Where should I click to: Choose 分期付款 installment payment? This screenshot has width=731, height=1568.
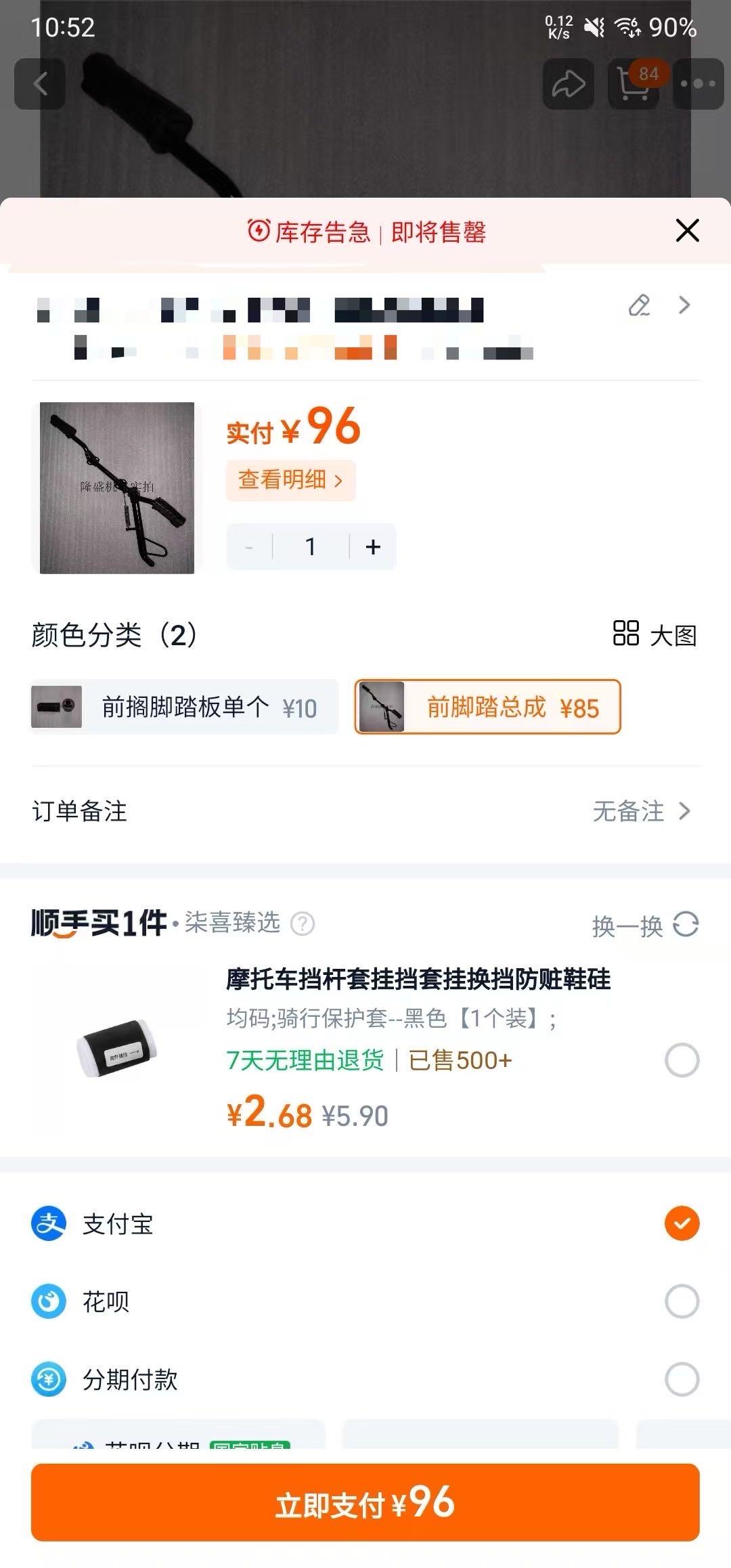click(682, 1379)
